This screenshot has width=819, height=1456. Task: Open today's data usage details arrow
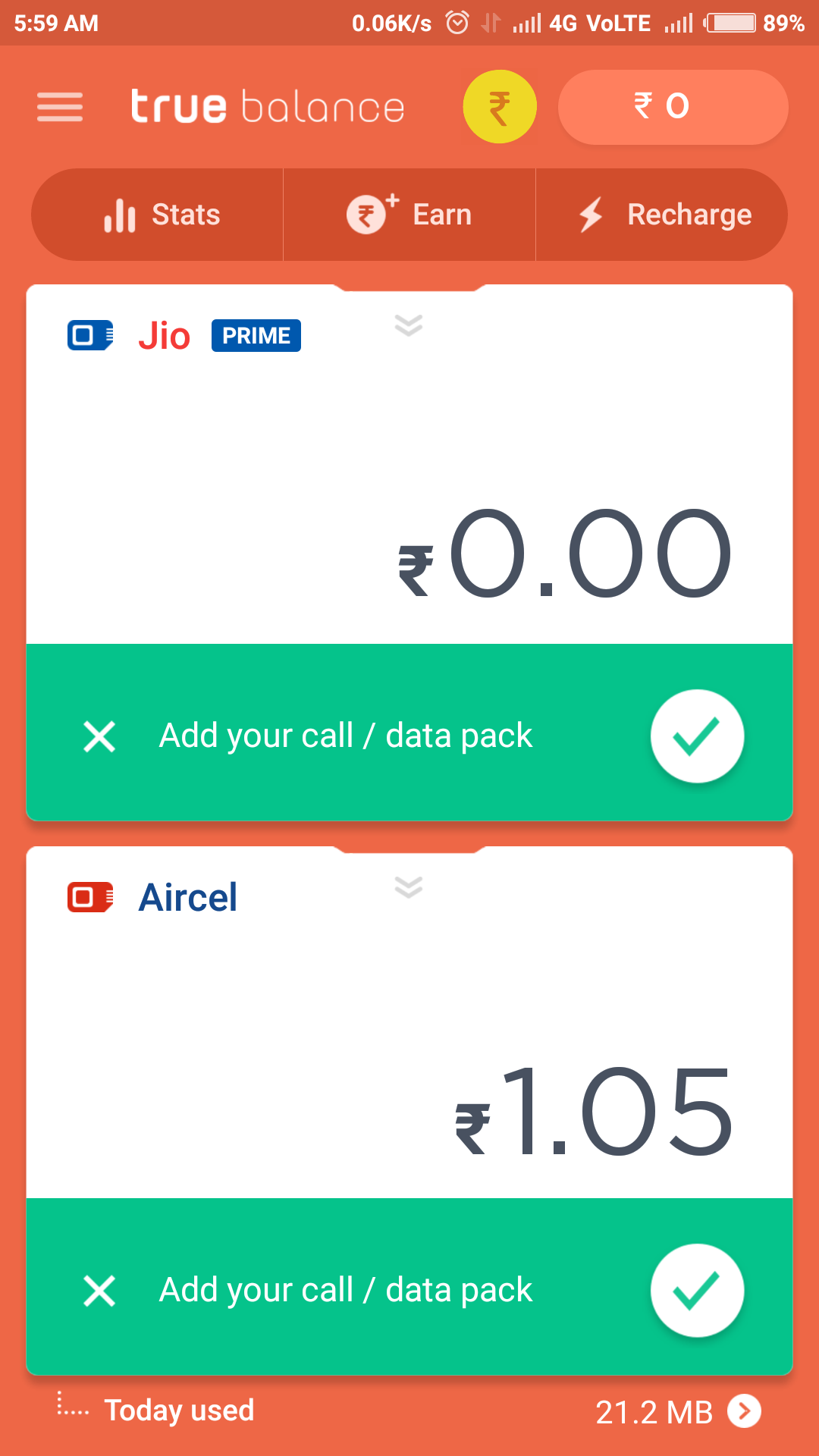click(744, 1411)
